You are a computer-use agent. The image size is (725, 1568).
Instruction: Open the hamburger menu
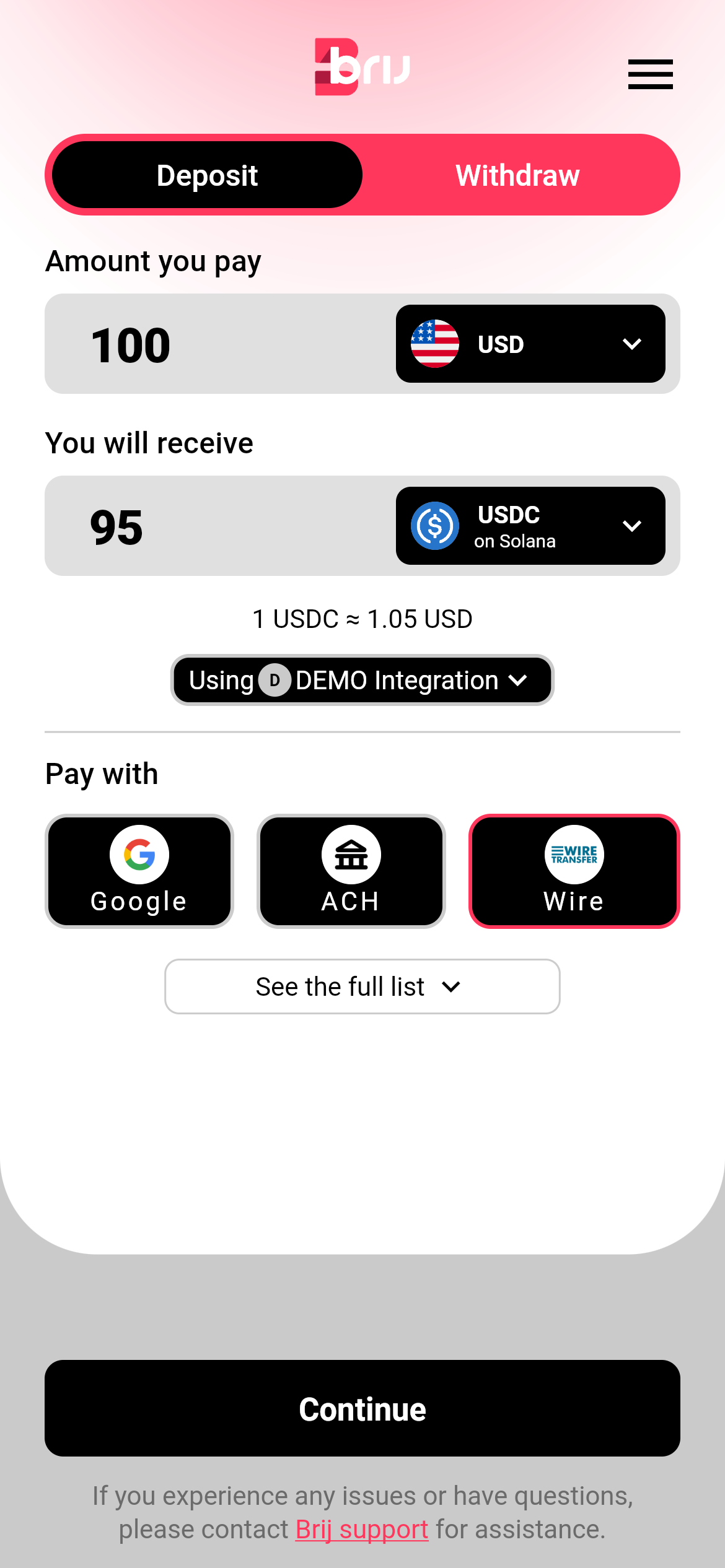coord(650,74)
